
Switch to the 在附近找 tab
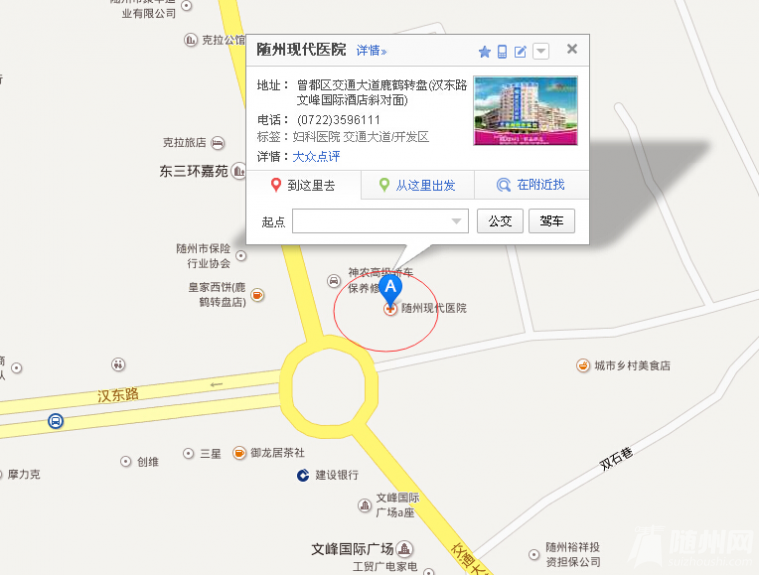(531, 185)
